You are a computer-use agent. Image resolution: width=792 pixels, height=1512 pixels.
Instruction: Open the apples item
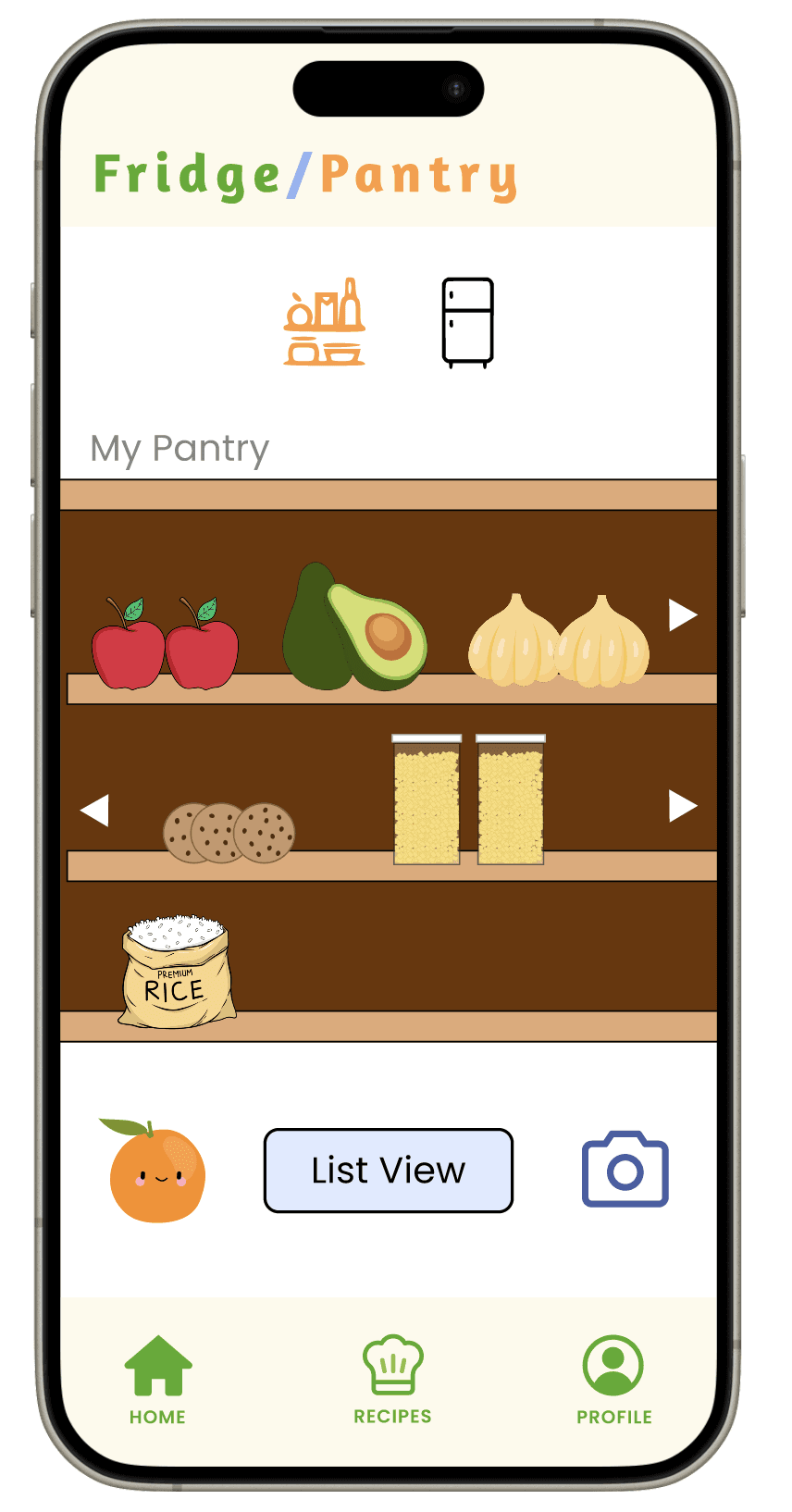(165, 643)
